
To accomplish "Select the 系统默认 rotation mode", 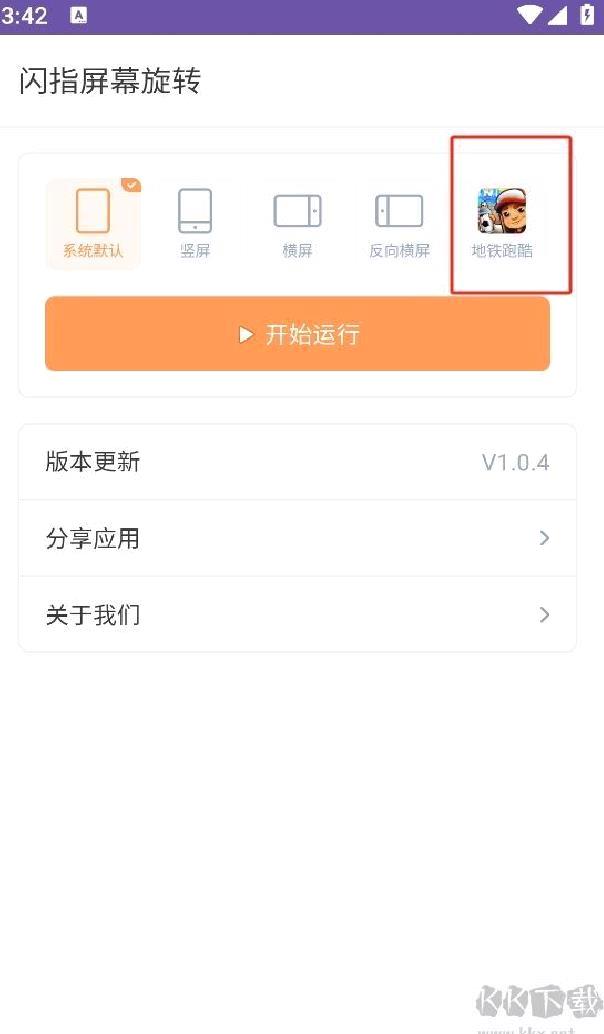I will pos(93,223).
